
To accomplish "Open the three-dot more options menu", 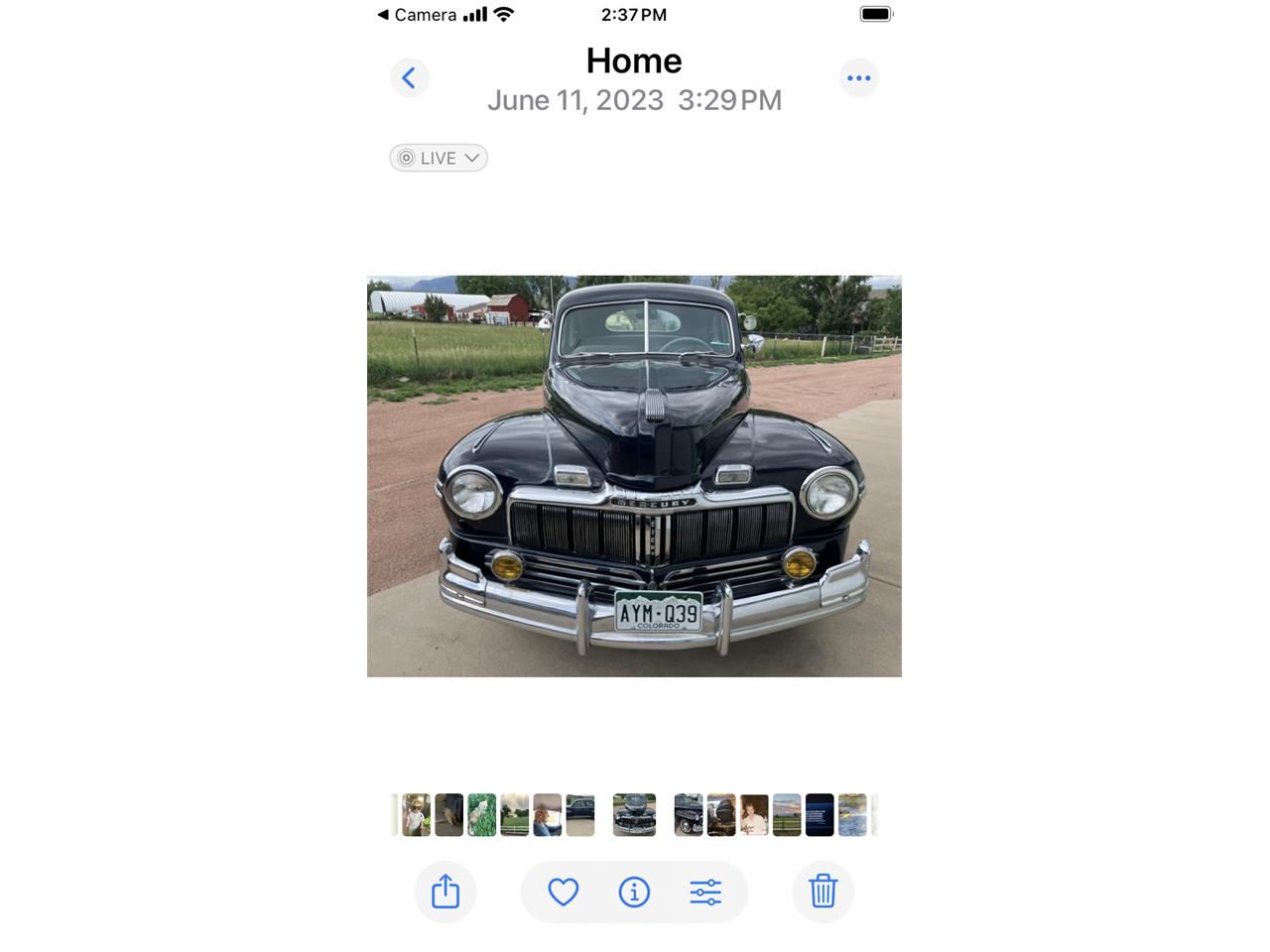I will [x=858, y=78].
